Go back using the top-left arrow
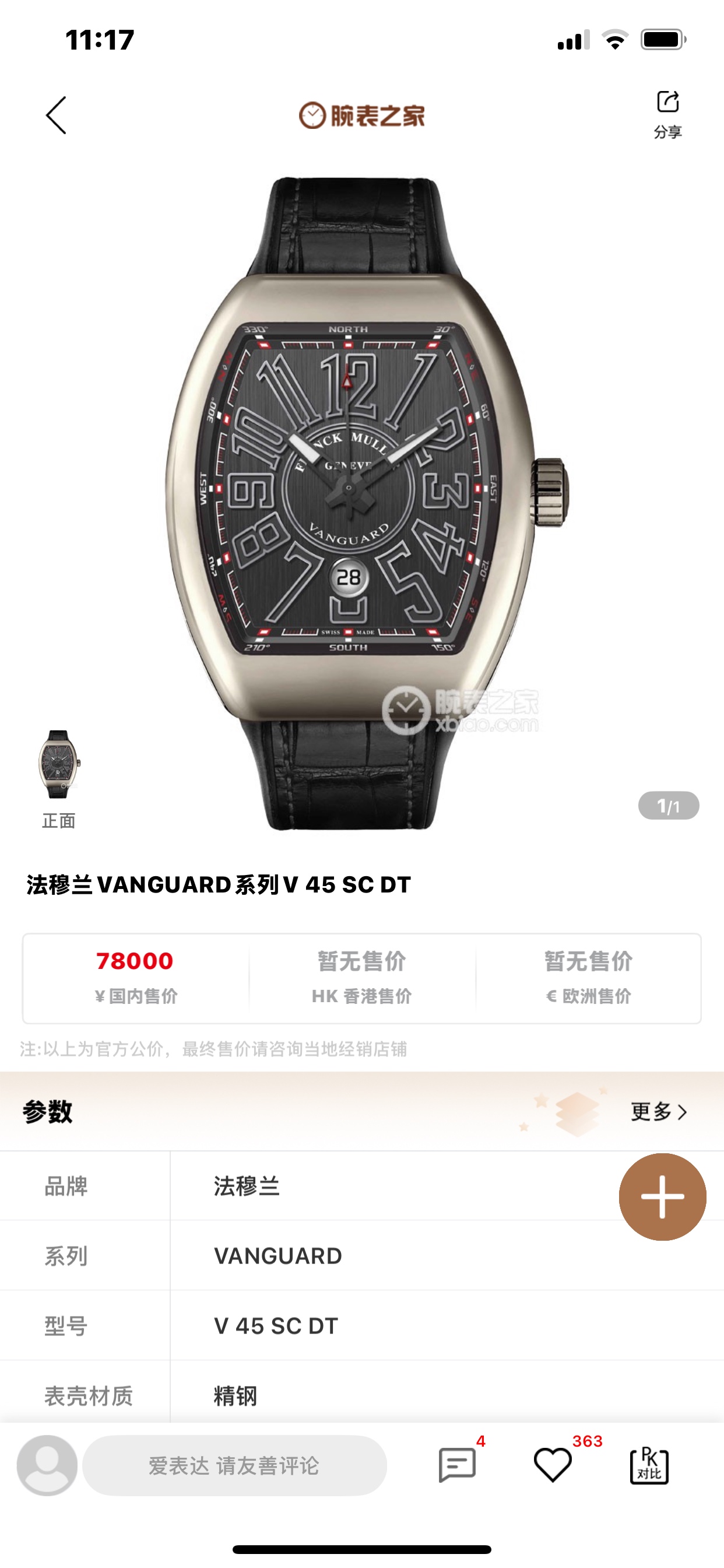This screenshot has height=1568, width=724. point(56,115)
